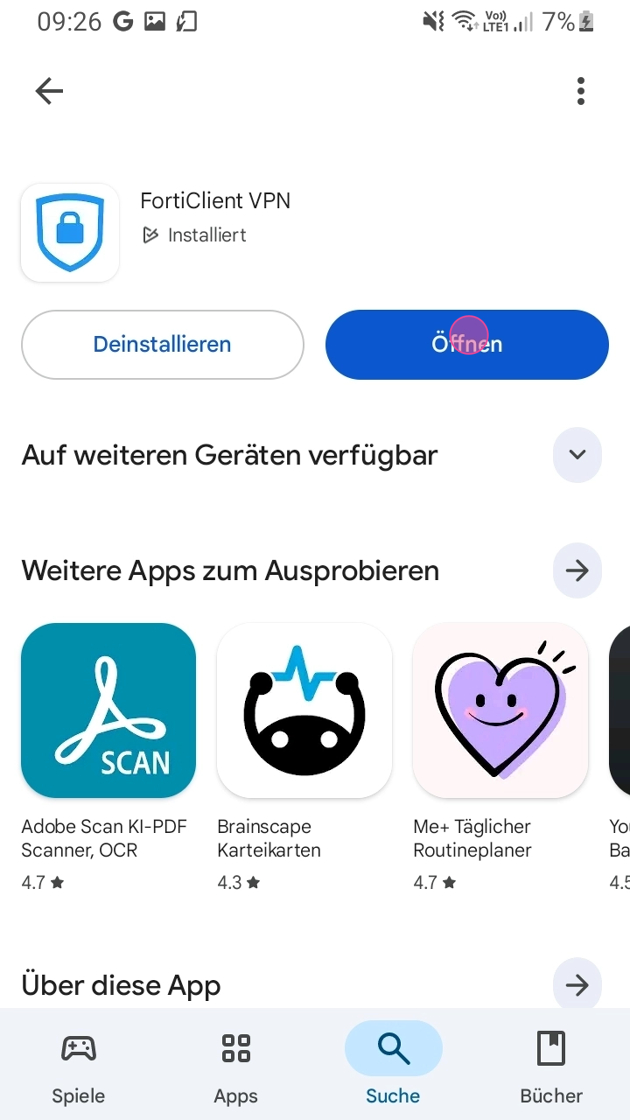Open Adobe Scan KI-PDF Scanner app
Image resolution: width=630 pixels, height=1120 pixels.
pyautogui.click(x=108, y=710)
